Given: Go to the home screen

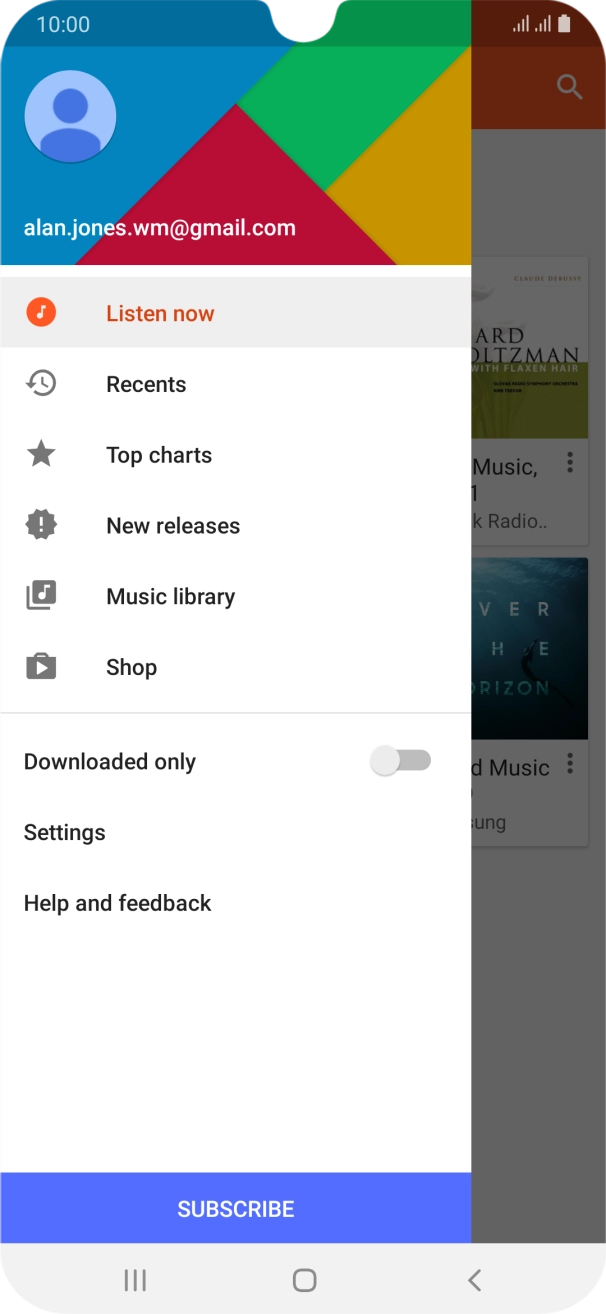Looking at the screenshot, I should click(x=304, y=1279).
